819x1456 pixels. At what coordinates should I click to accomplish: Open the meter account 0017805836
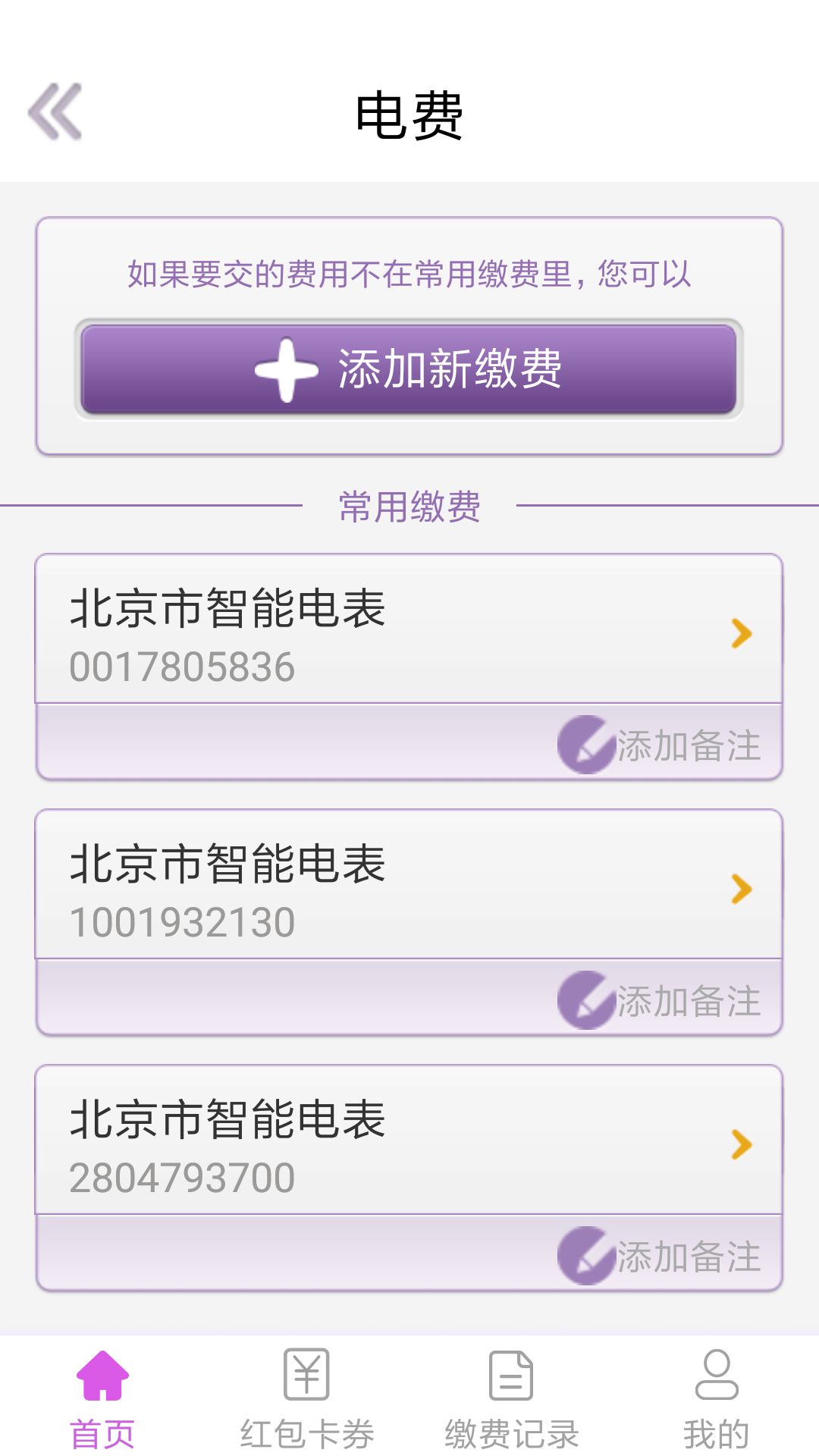point(409,629)
